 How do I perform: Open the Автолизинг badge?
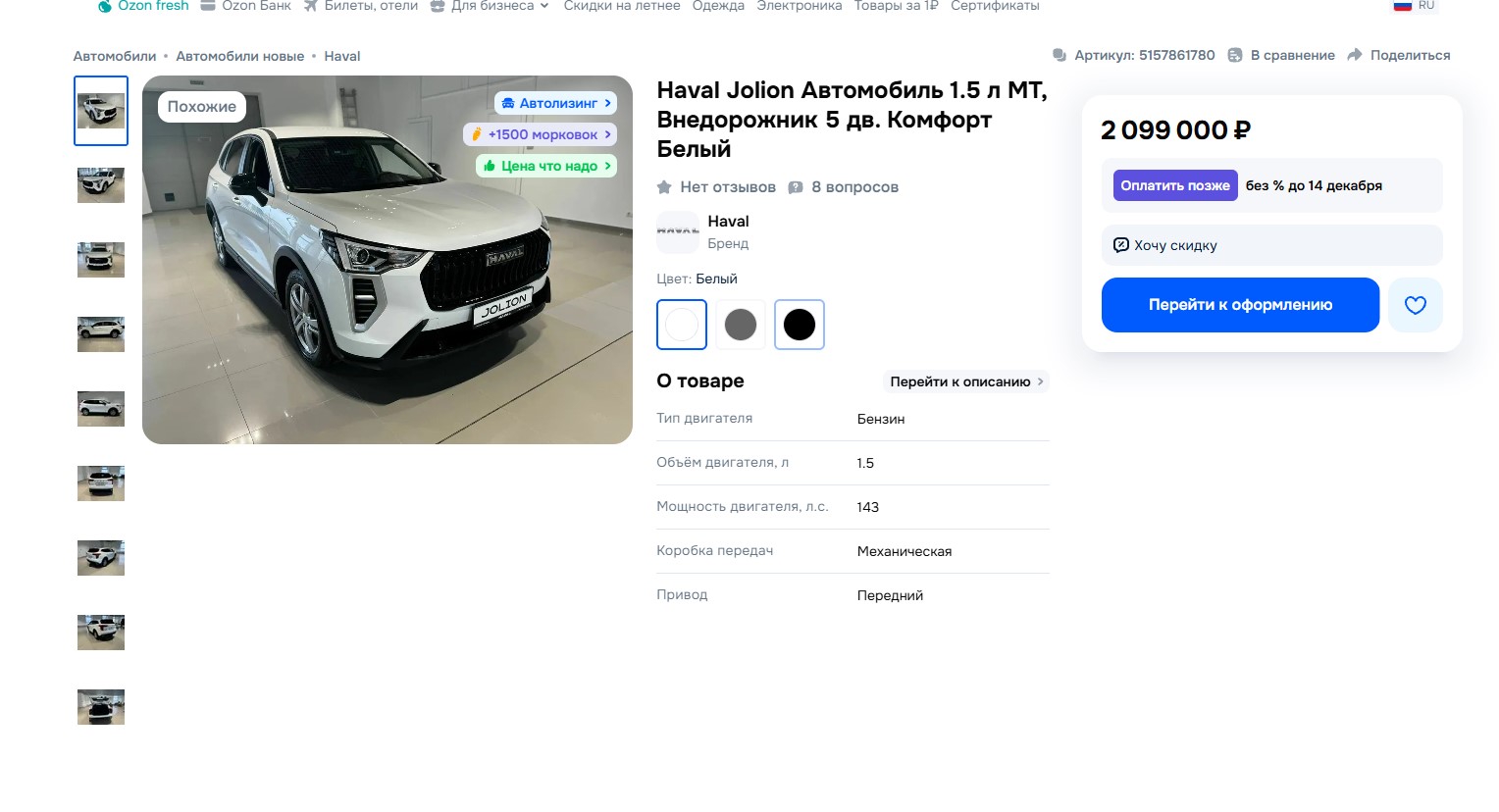click(x=555, y=103)
